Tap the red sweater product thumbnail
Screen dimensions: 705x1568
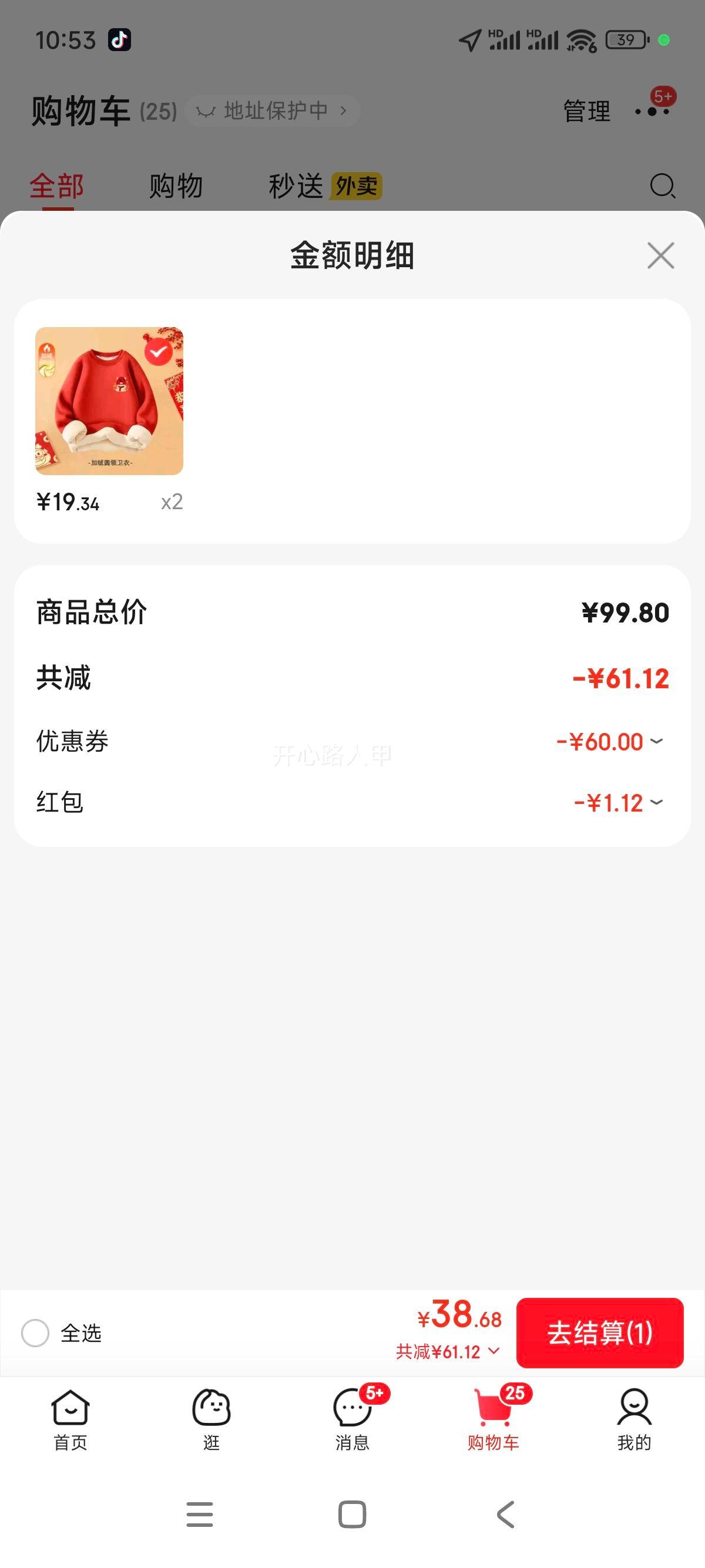pos(110,401)
